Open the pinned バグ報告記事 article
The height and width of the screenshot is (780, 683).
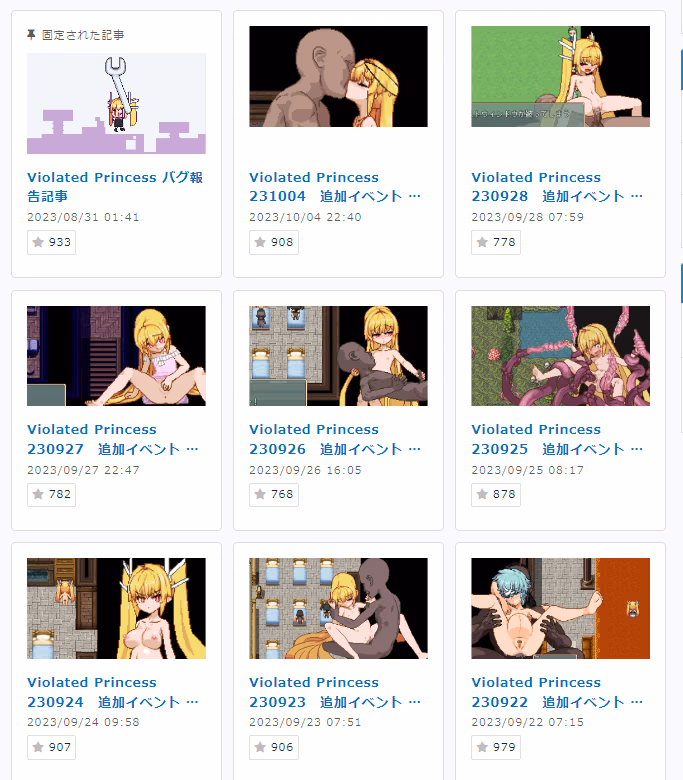tap(114, 186)
